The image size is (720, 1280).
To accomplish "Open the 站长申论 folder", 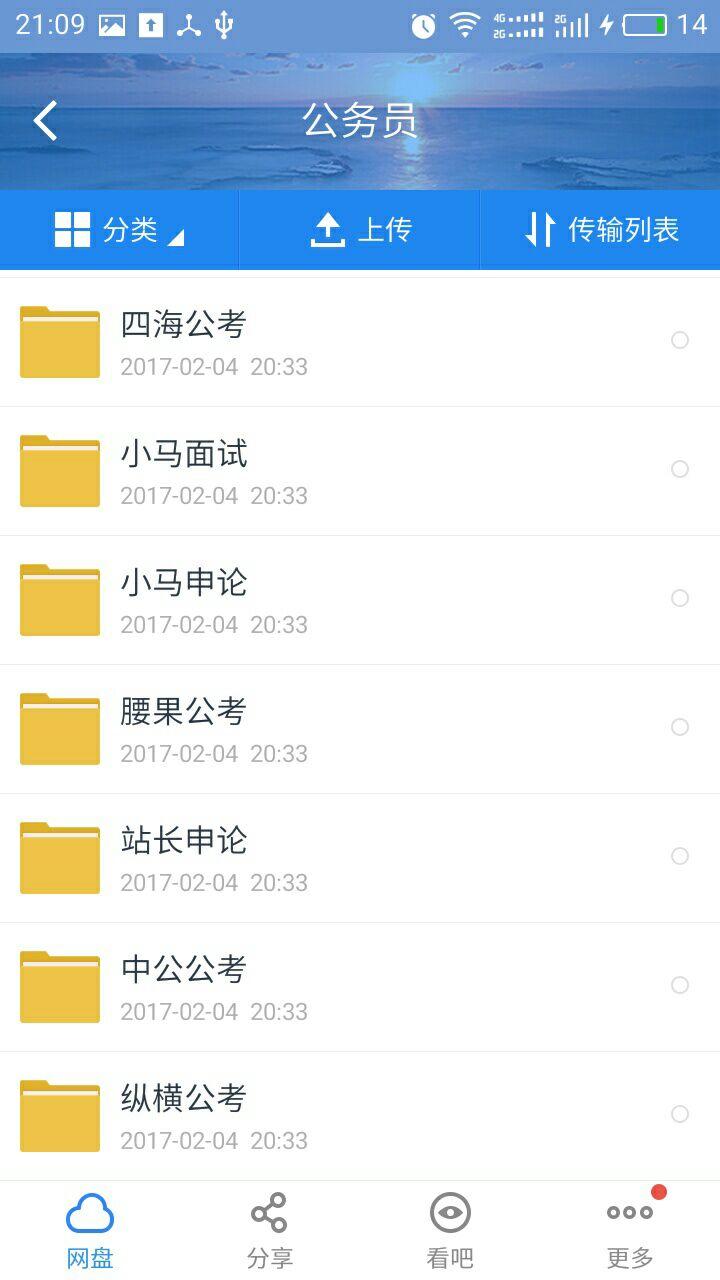I will click(300, 857).
